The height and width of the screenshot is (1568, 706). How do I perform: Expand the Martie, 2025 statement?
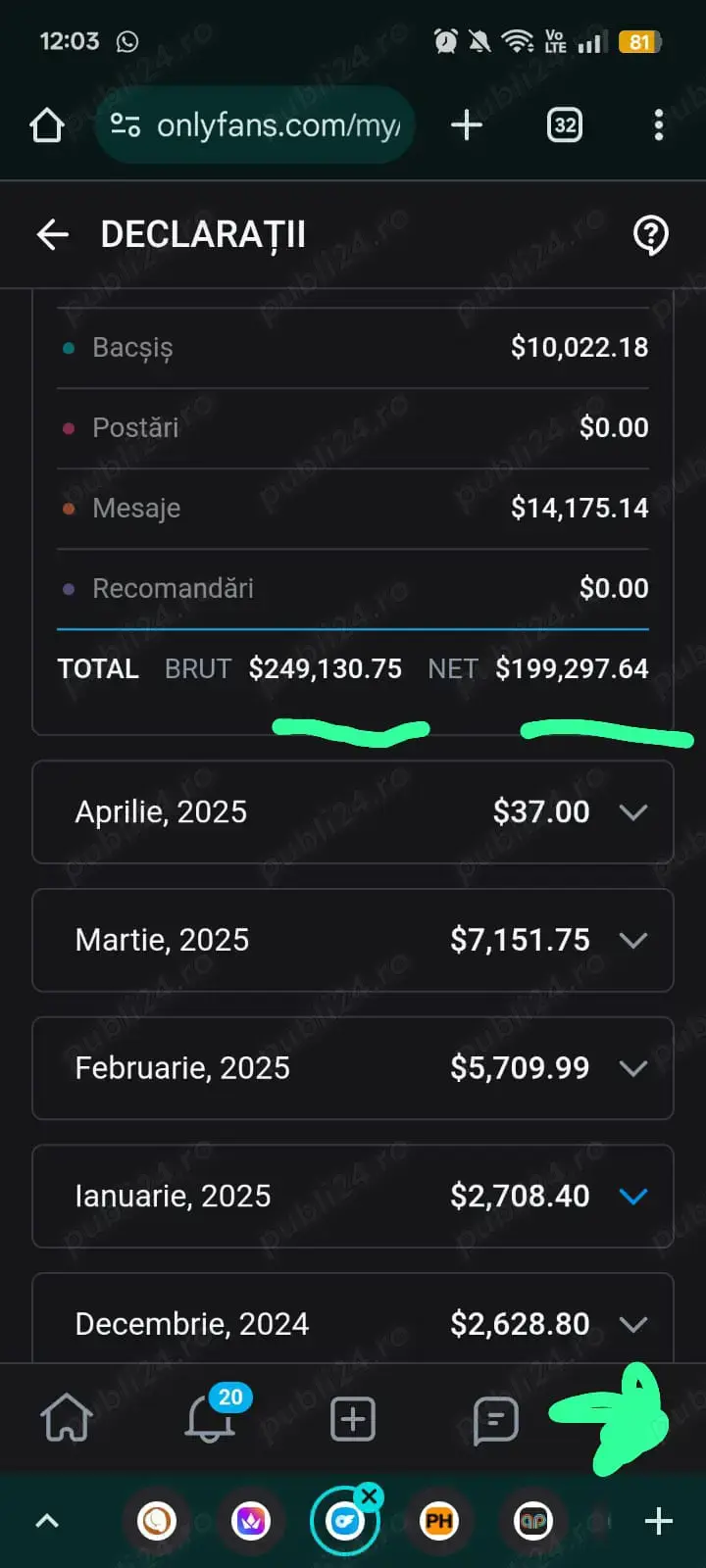click(x=633, y=941)
